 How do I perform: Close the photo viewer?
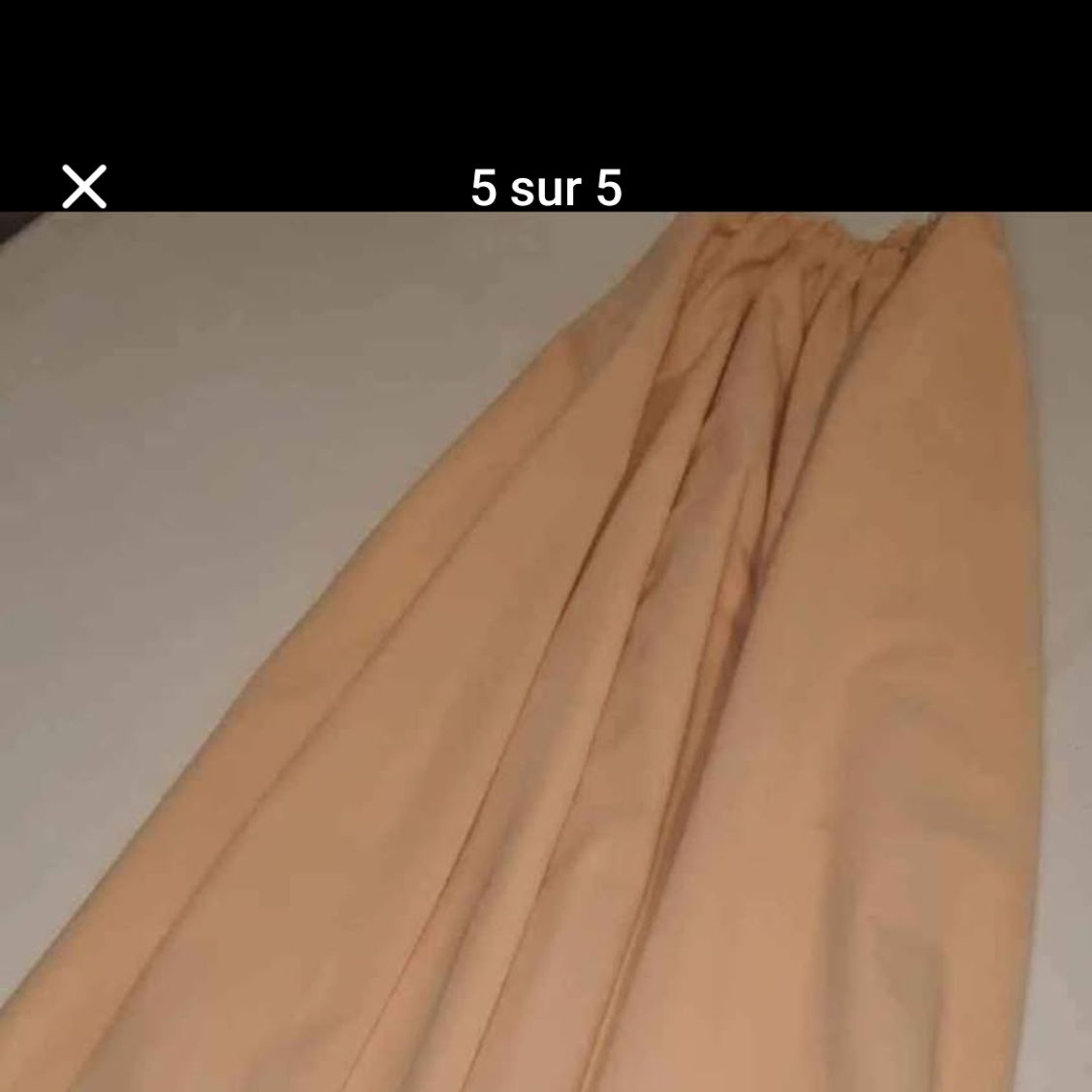84,187
